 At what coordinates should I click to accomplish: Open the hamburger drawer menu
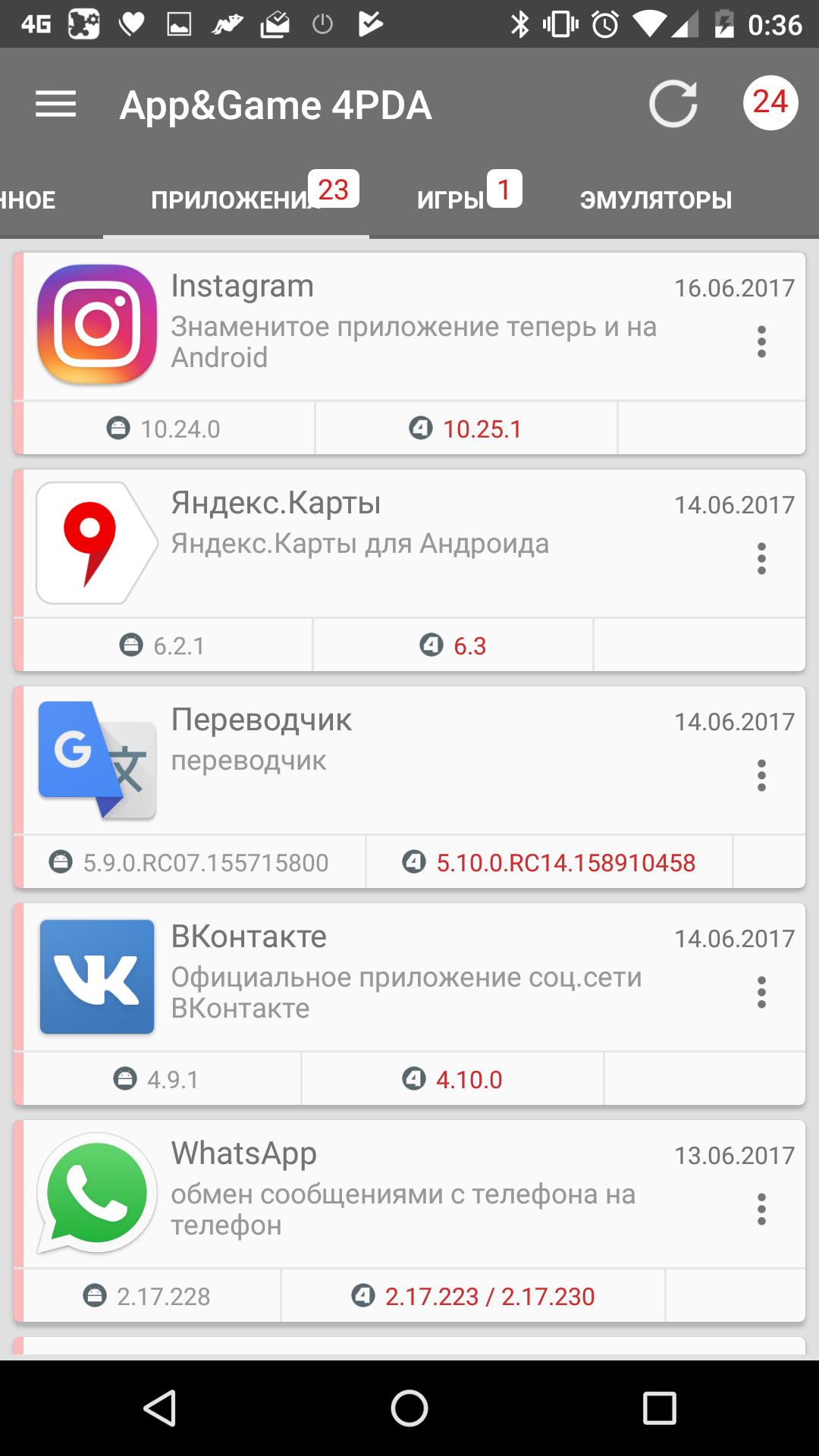(x=55, y=104)
